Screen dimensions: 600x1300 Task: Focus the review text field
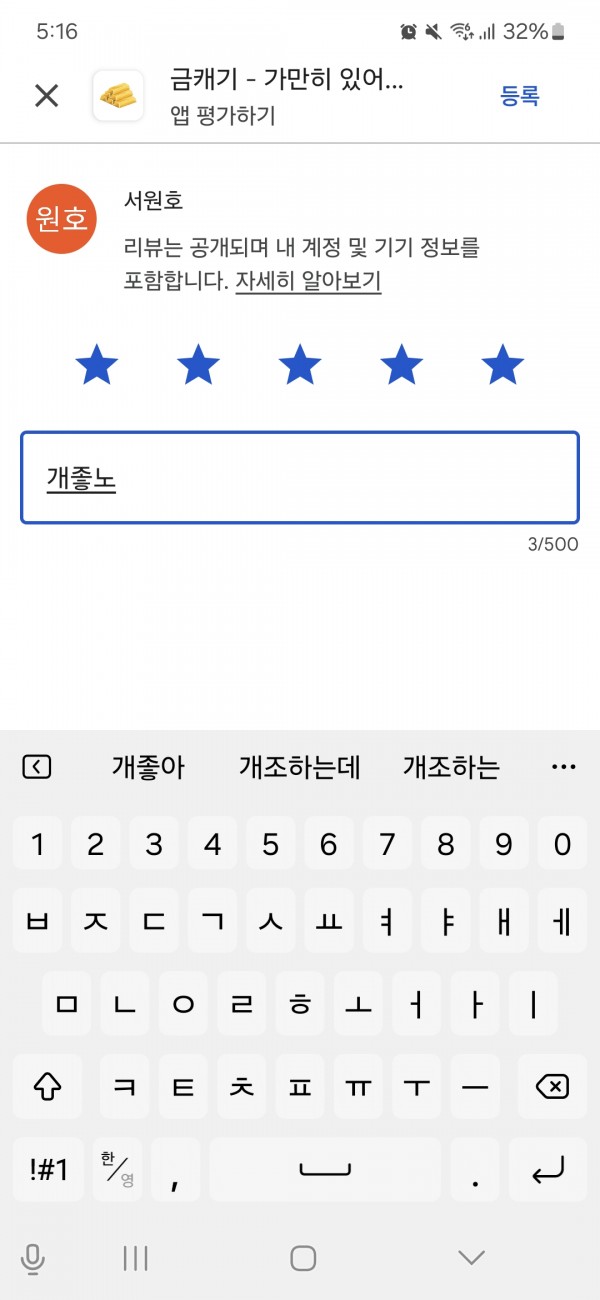(300, 478)
